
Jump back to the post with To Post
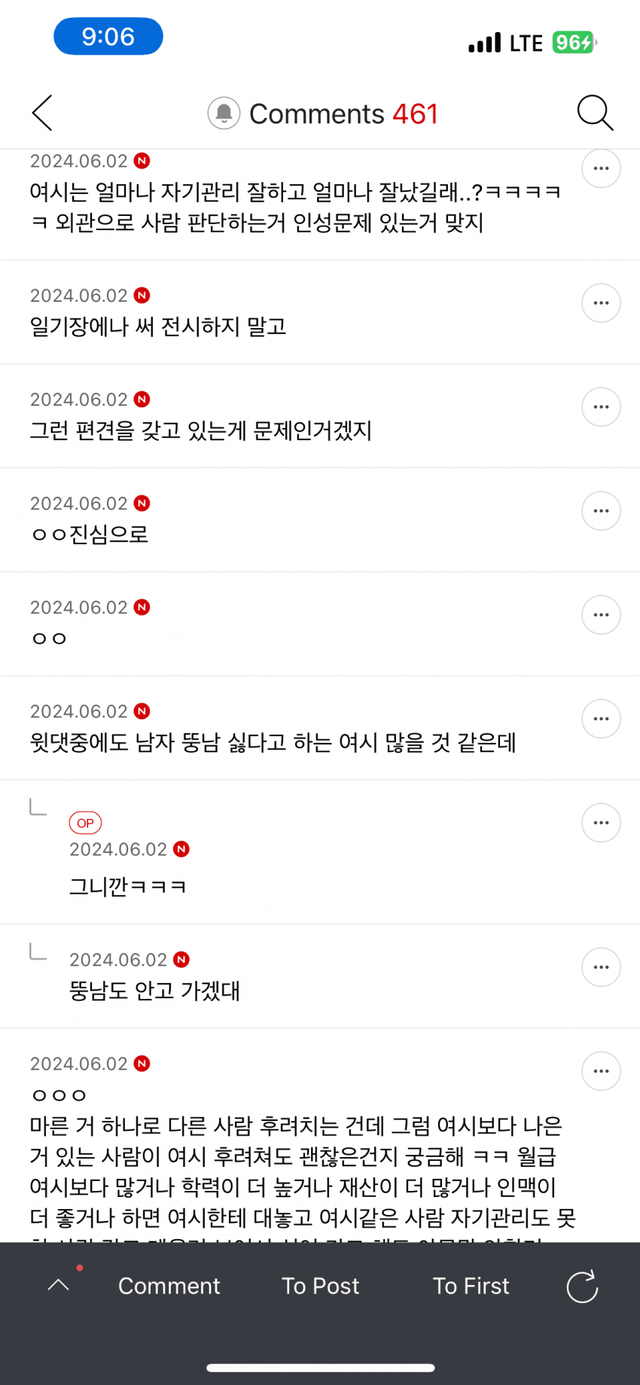pos(320,1286)
